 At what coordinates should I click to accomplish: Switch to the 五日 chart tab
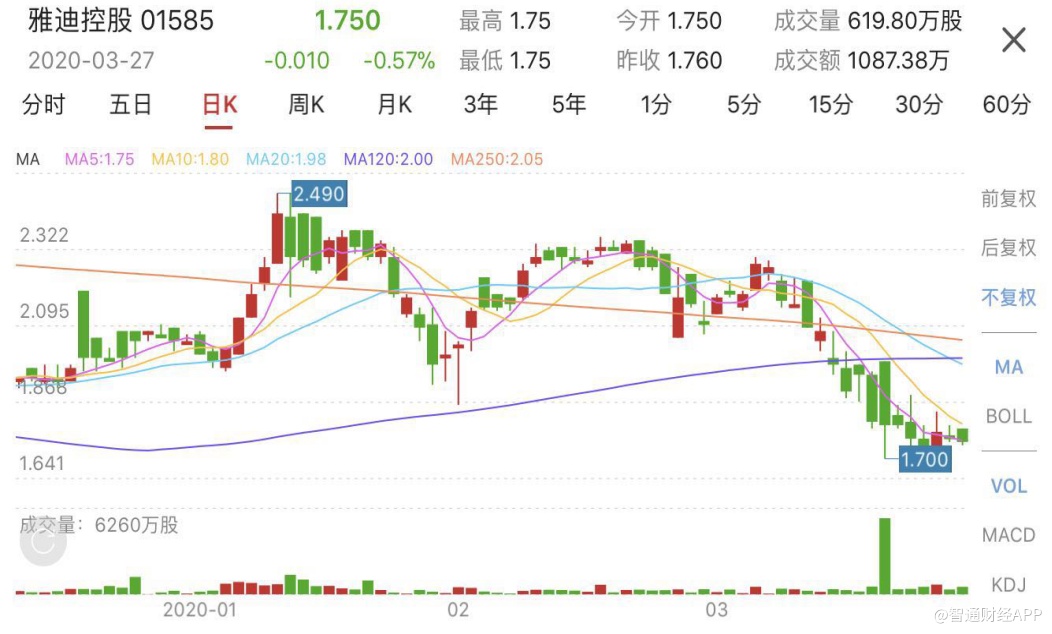pyautogui.click(x=131, y=104)
